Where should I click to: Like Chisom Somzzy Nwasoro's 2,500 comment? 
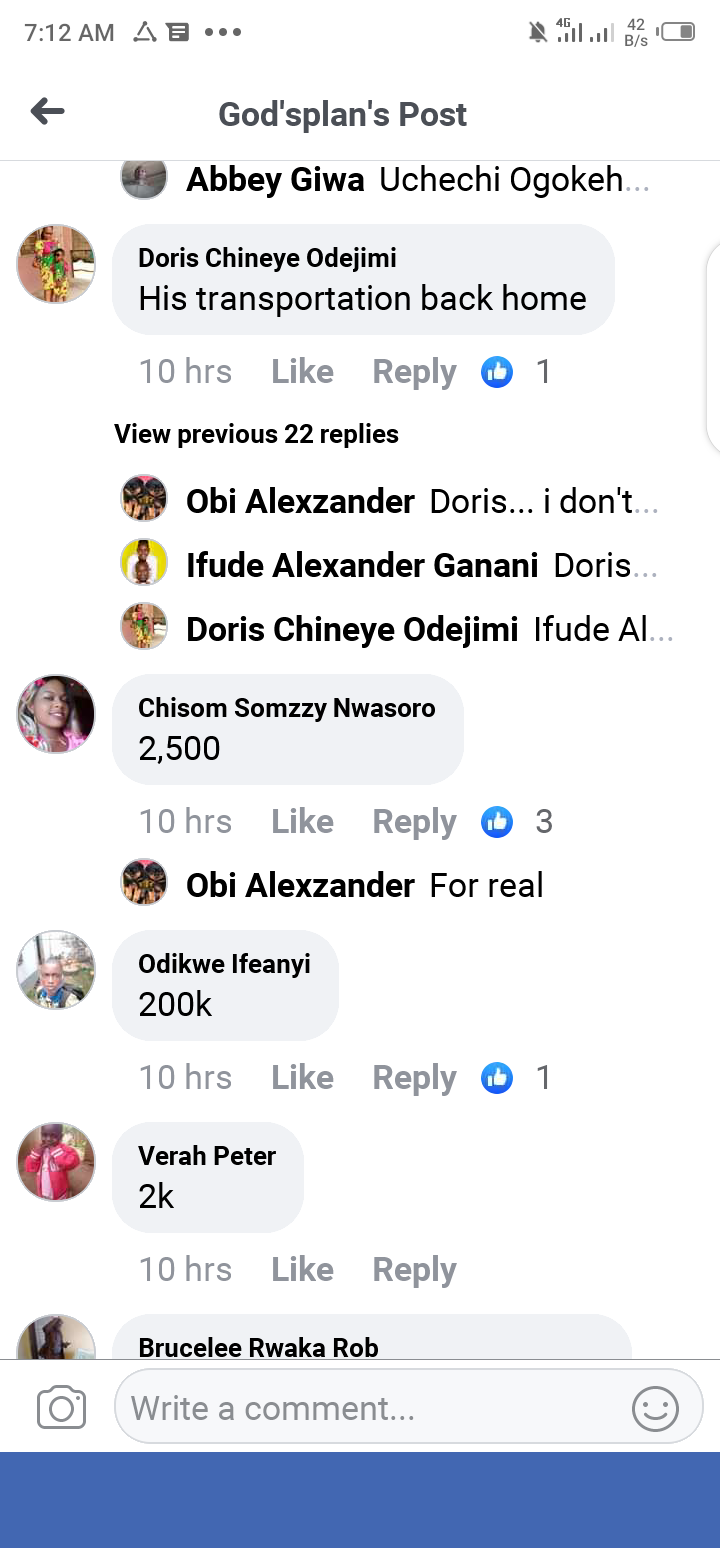(x=302, y=822)
